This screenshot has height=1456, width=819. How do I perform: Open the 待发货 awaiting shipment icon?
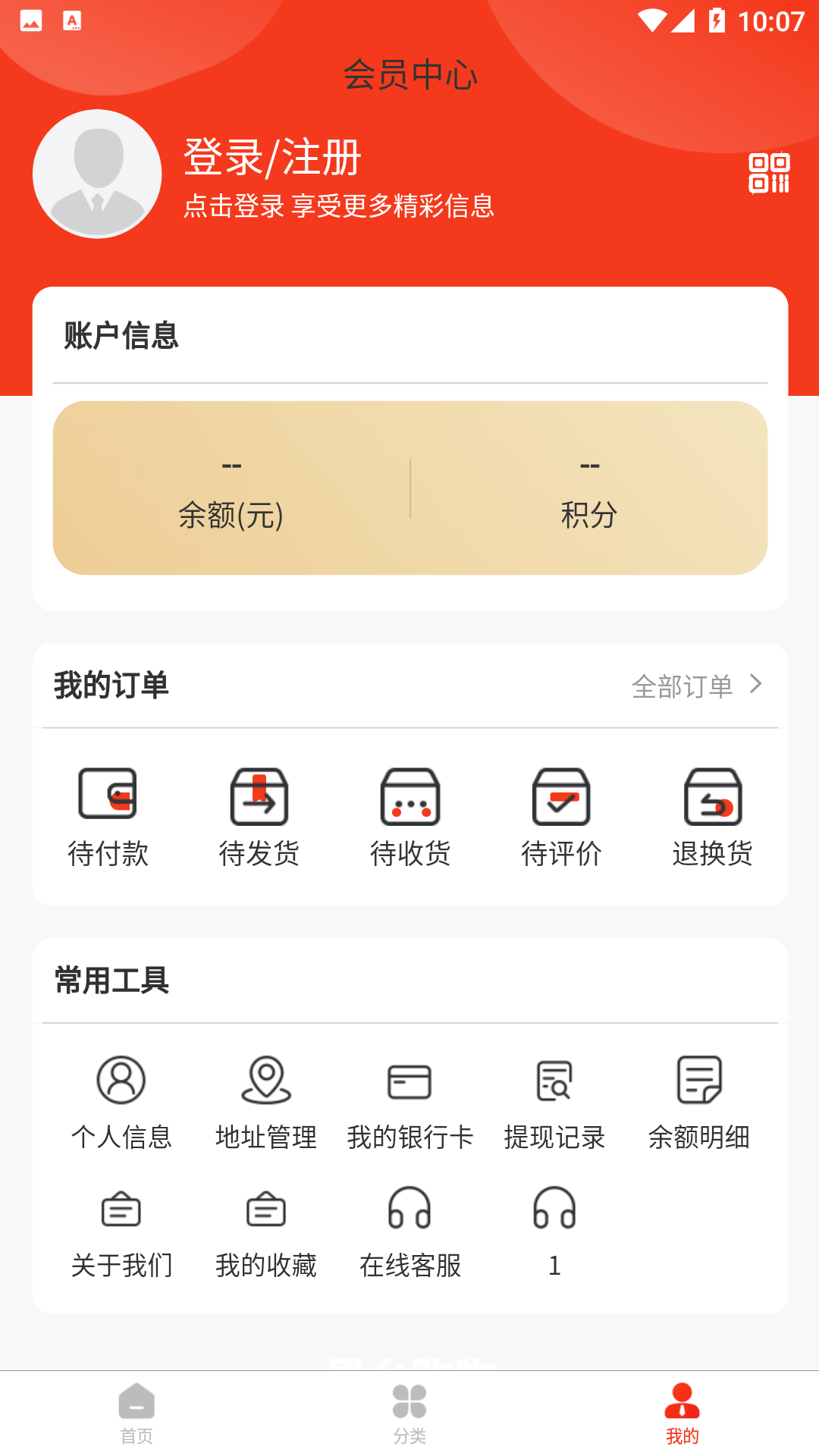click(x=260, y=815)
